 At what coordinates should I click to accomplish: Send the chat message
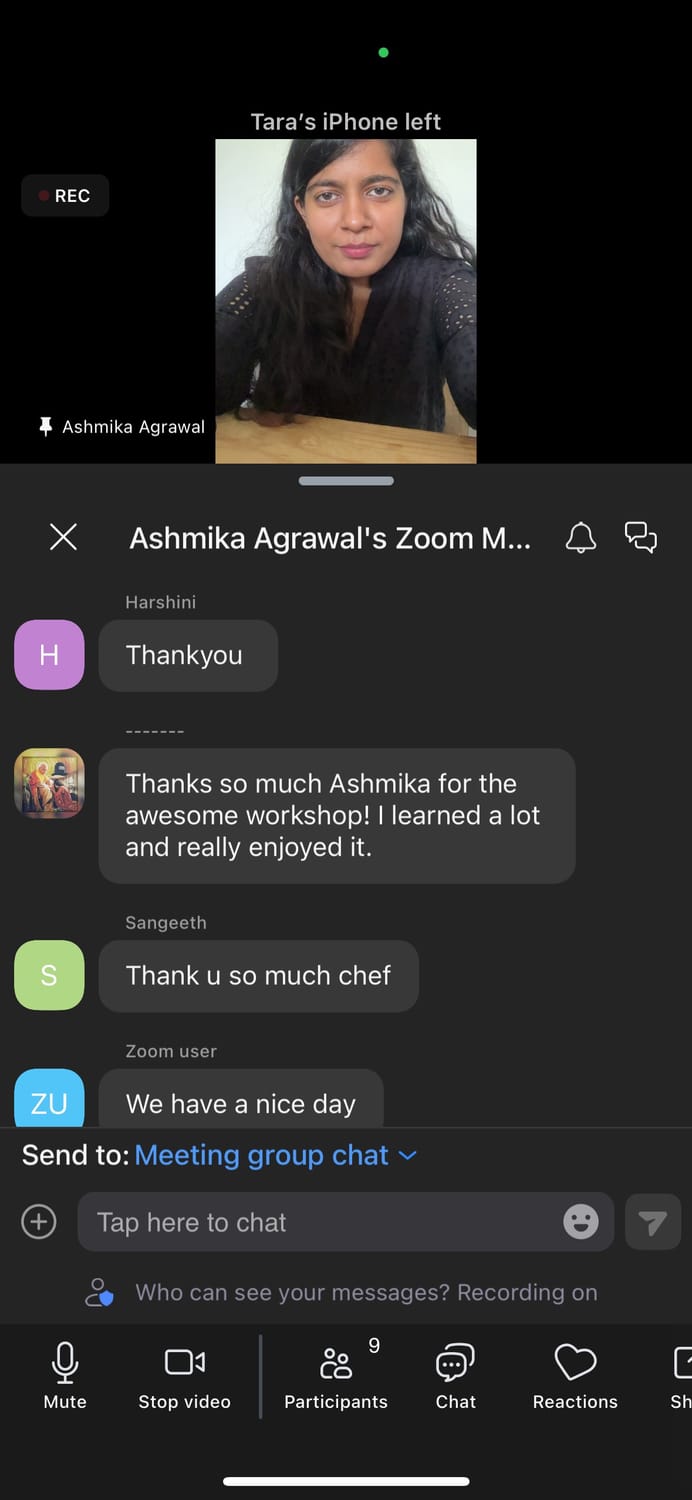[x=652, y=1222]
